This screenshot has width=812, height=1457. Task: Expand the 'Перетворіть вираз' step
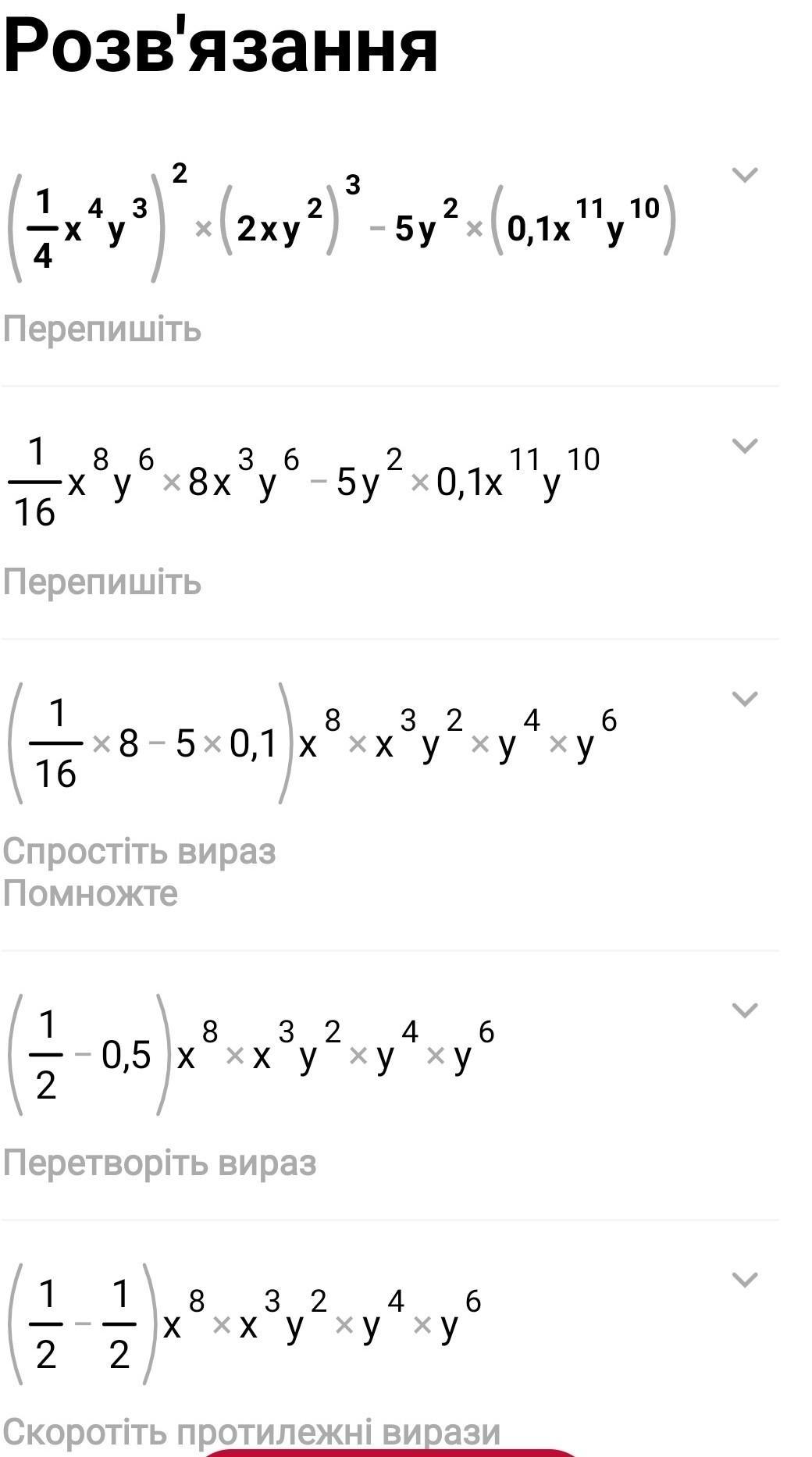[x=745, y=1010]
